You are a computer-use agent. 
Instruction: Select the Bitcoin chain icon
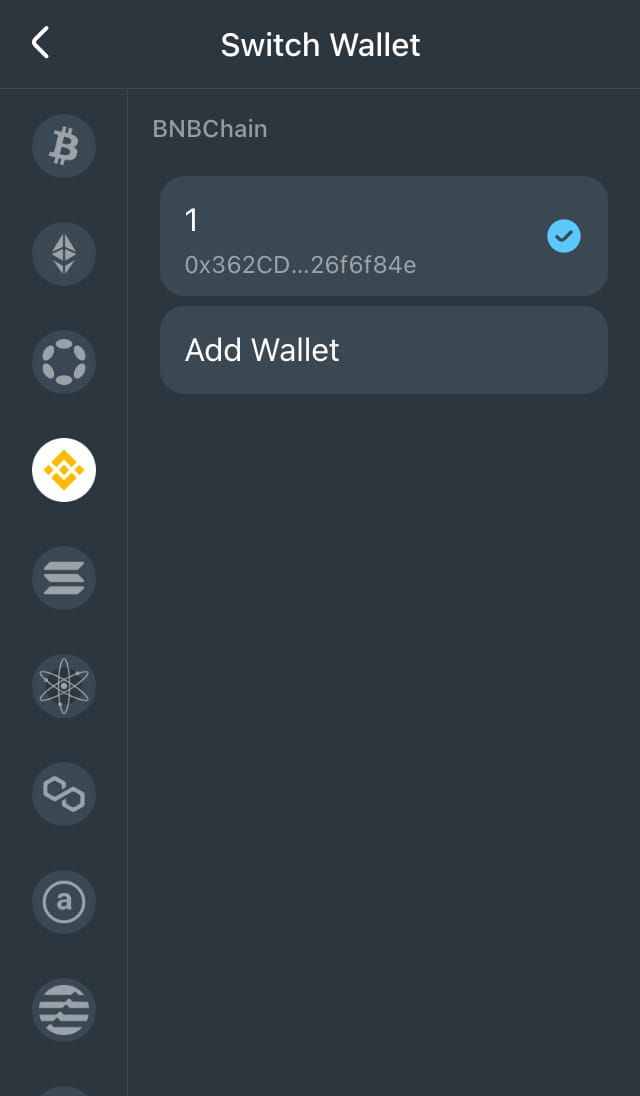64,146
